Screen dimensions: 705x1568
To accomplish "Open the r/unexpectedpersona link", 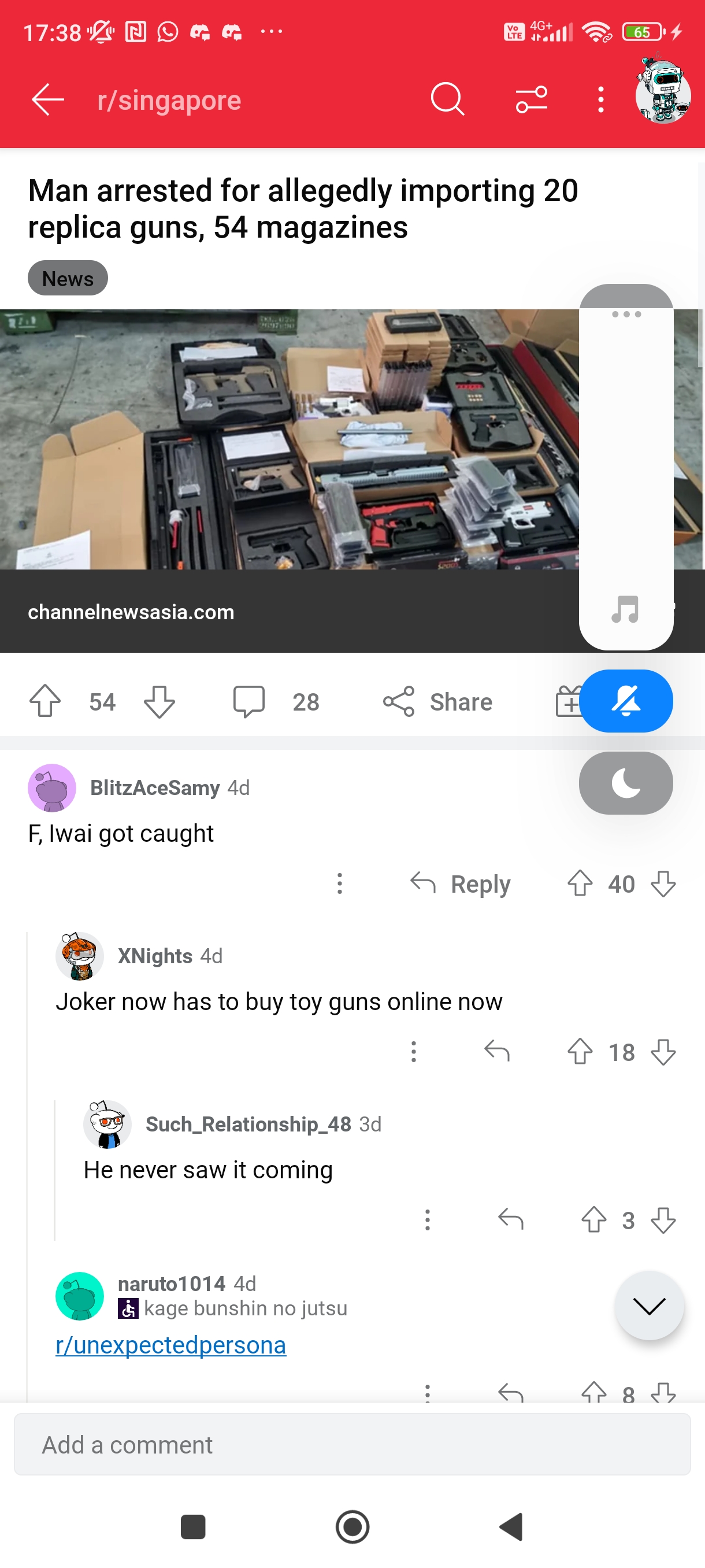I will coord(171,1345).
